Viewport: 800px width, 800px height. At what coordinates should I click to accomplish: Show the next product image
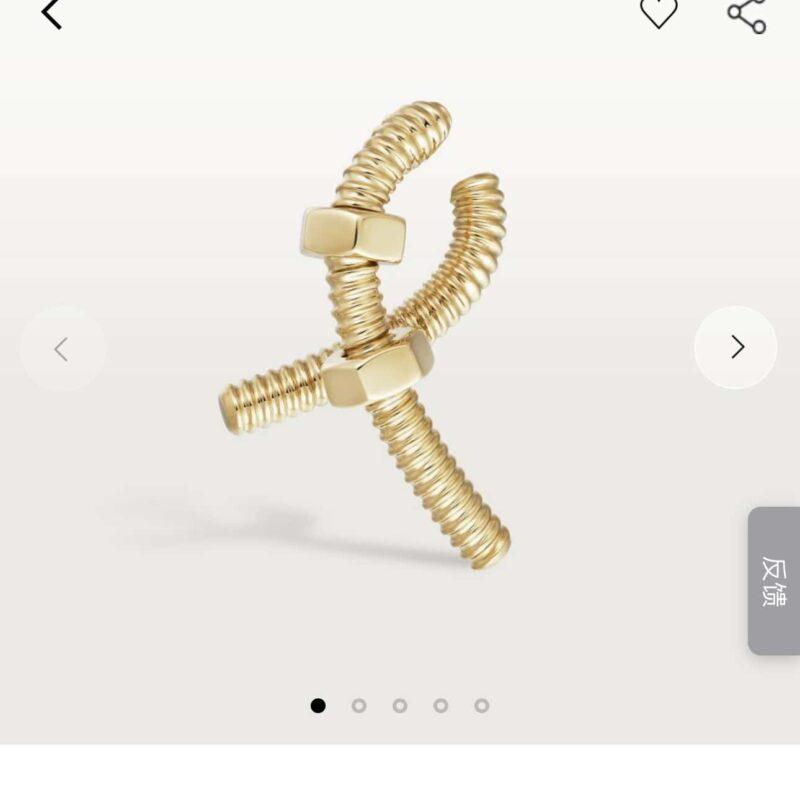[736, 347]
